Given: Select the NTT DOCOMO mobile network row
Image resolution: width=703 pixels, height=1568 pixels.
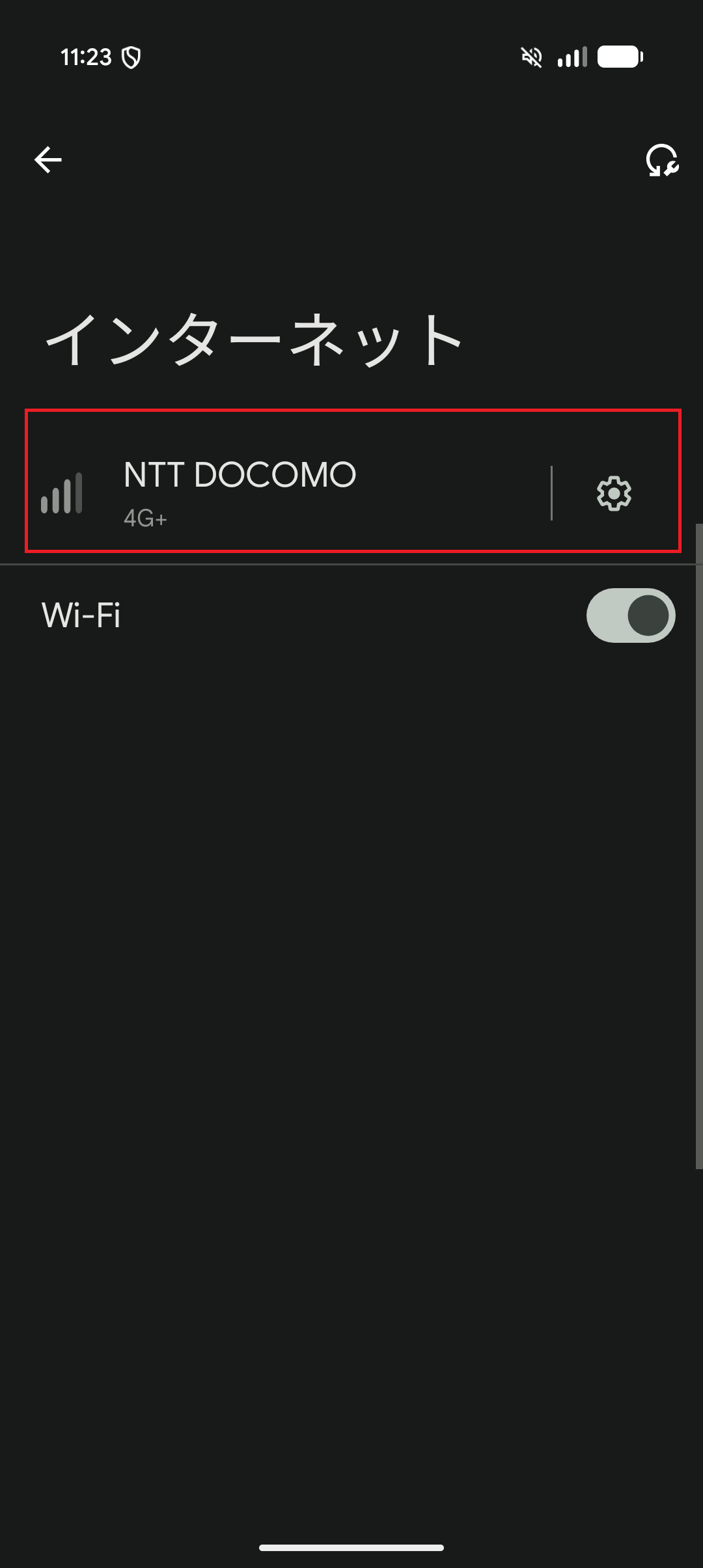Looking at the screenshot, I should point(286,492).
